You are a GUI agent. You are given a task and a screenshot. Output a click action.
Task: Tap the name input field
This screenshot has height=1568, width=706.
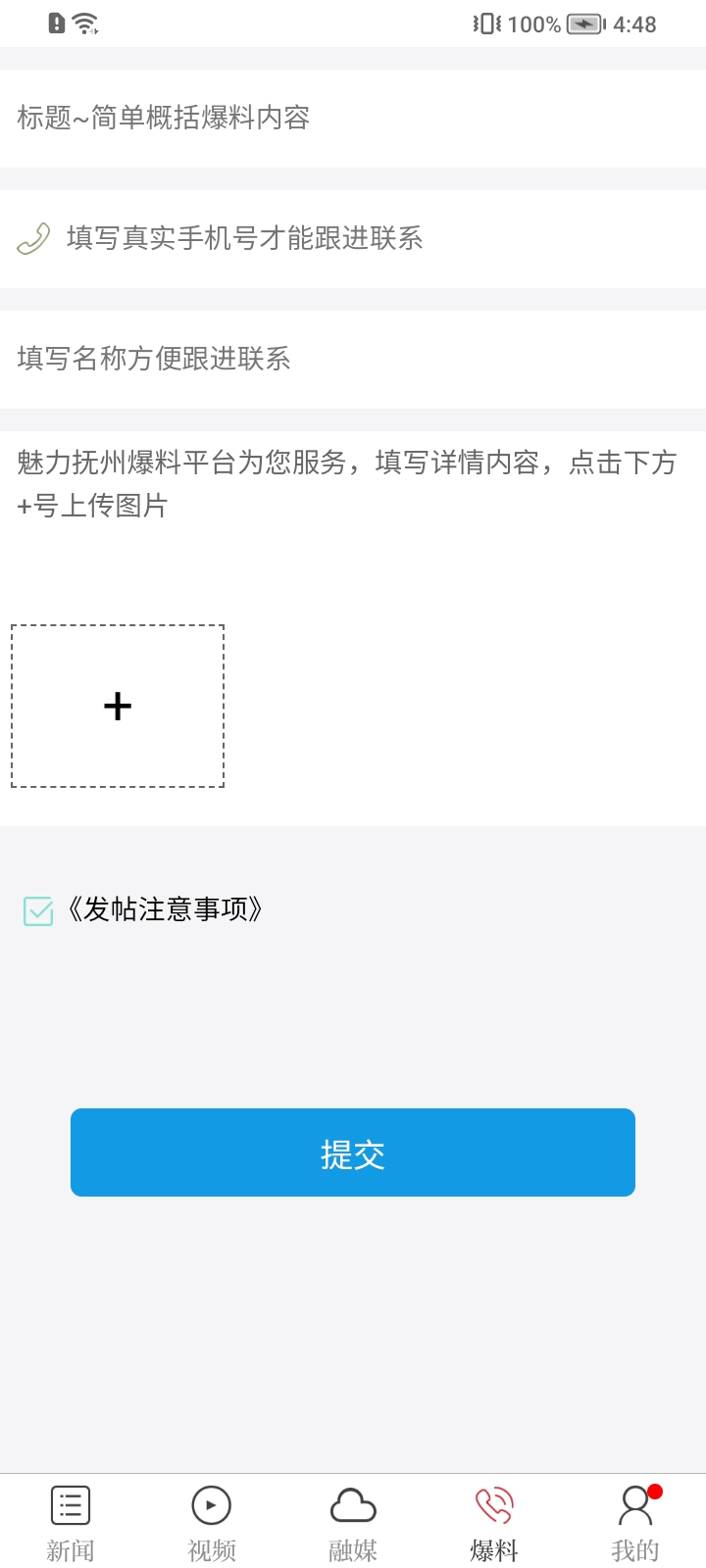(353, 359)
